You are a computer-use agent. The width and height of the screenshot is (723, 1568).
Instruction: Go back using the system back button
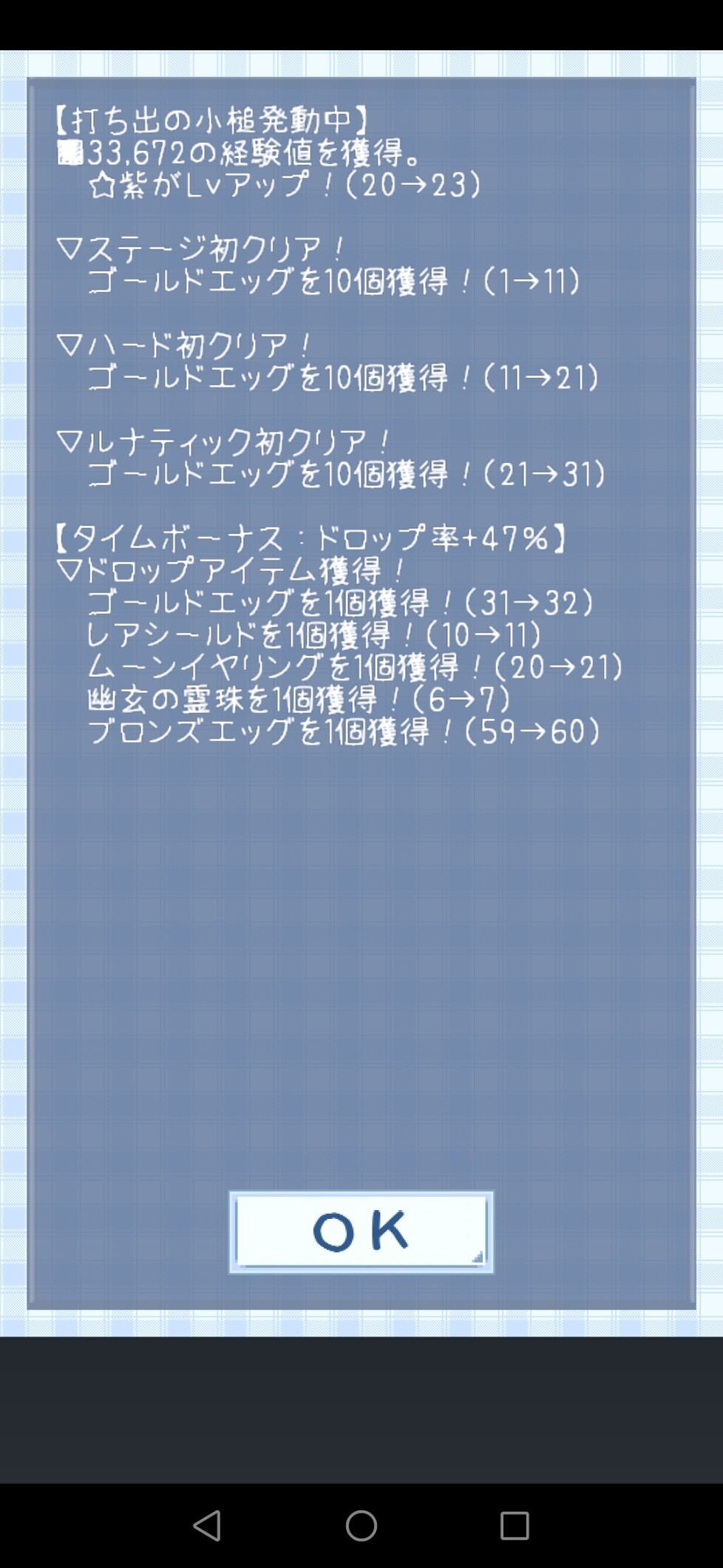coord(207,1525)
